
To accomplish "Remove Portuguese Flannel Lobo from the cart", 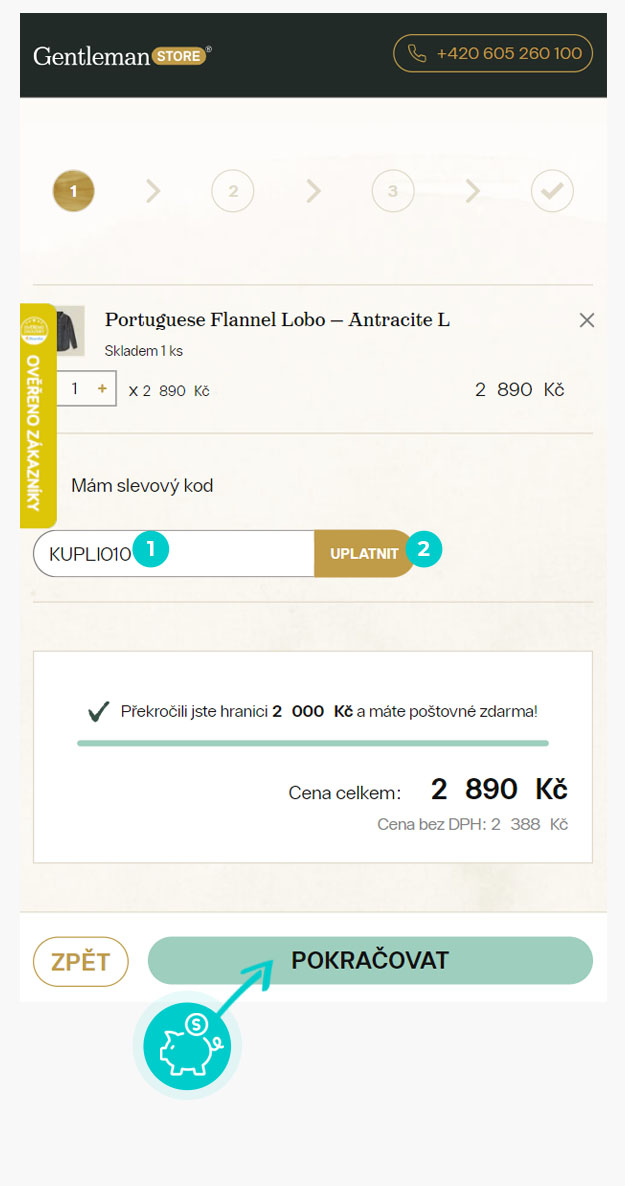I will click(587, 320).
